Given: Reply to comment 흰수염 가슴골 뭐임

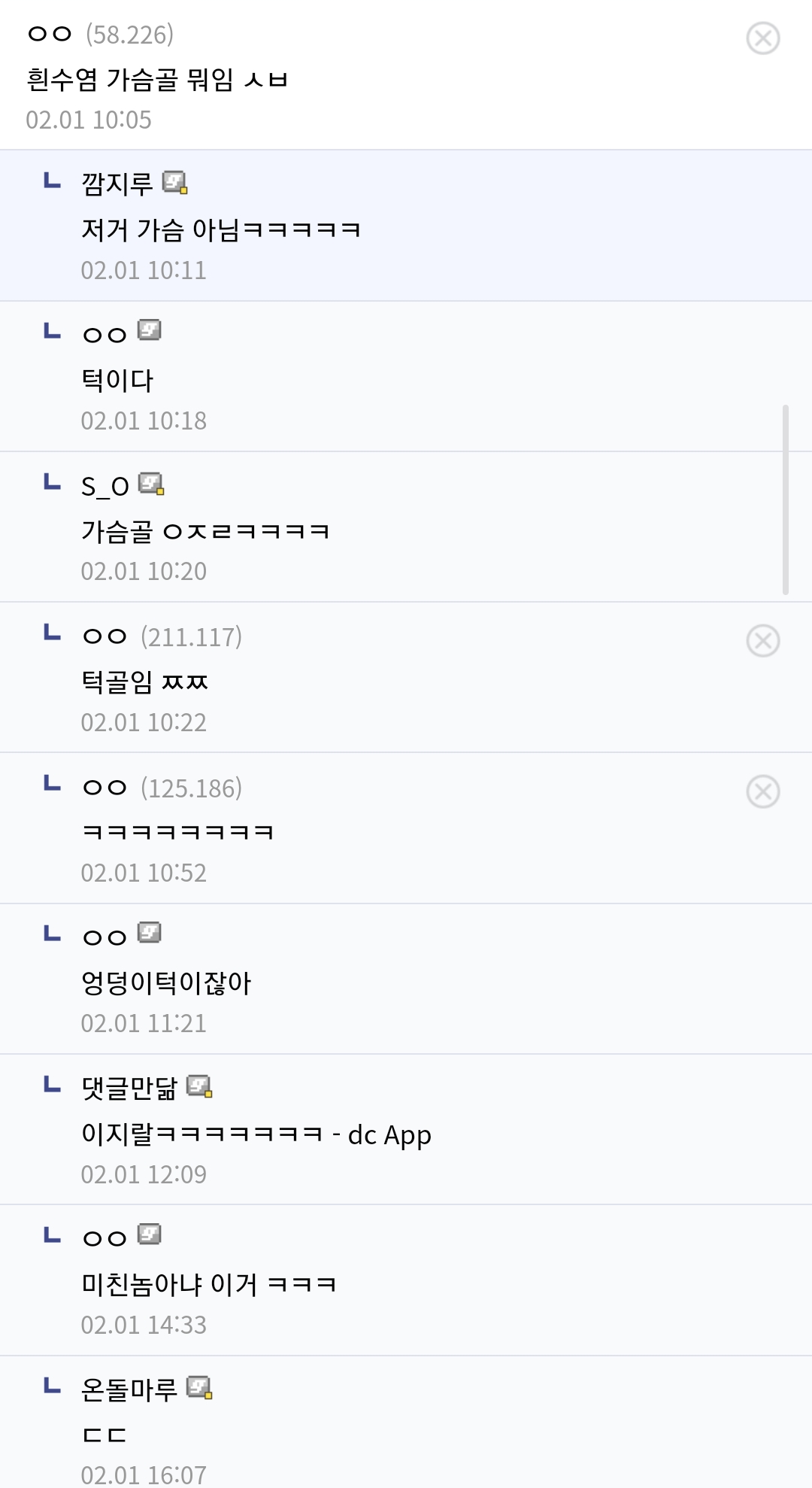Looking at the screenshot, I should (156, 79).
